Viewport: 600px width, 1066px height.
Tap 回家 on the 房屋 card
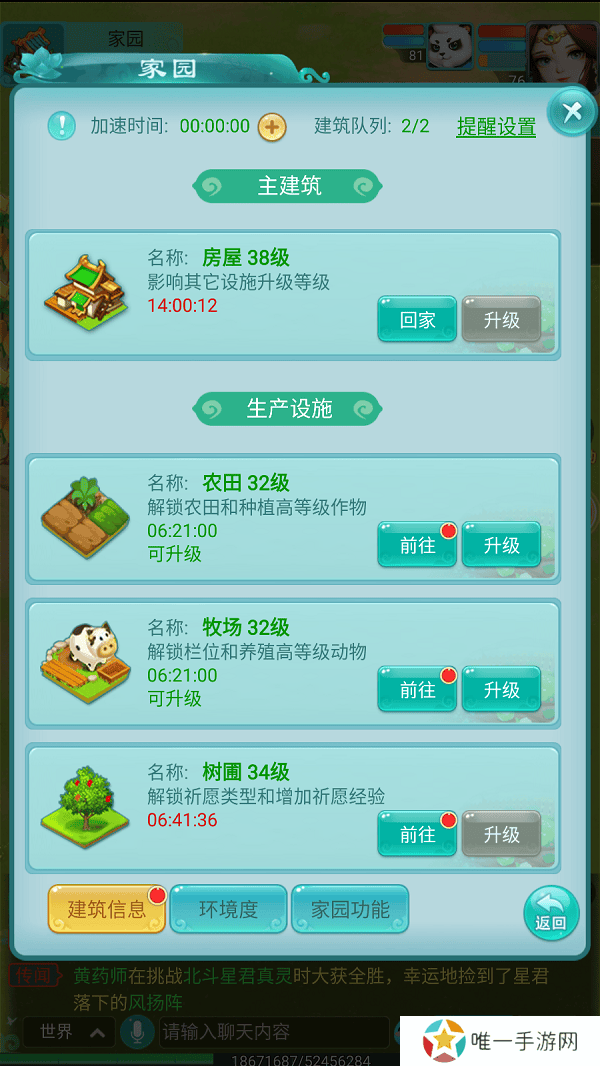click(417, 320)
